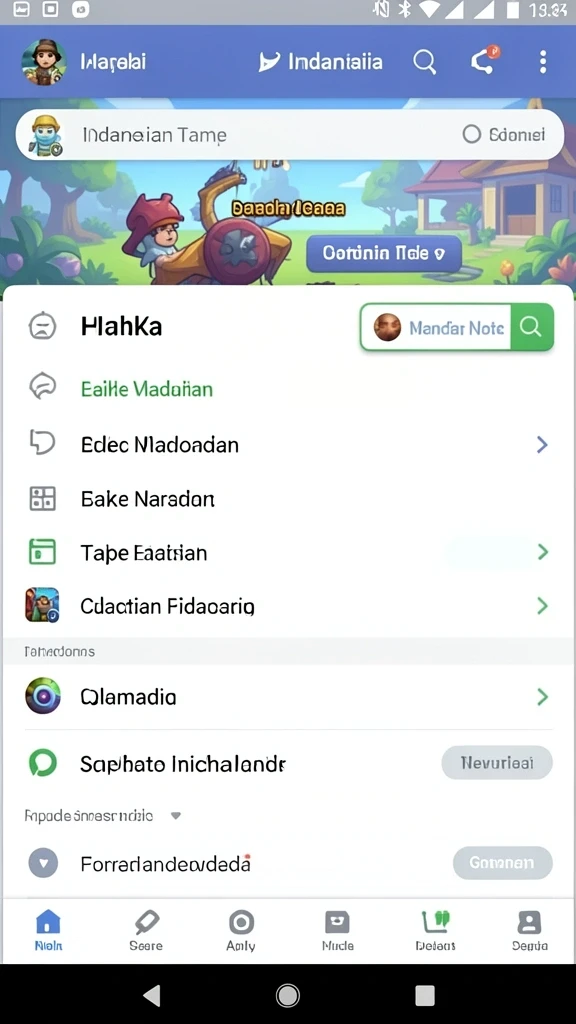Switch to the last bottom tab with person icon
The height and width of the screenshot is (1024, 576).
point(529,930)
